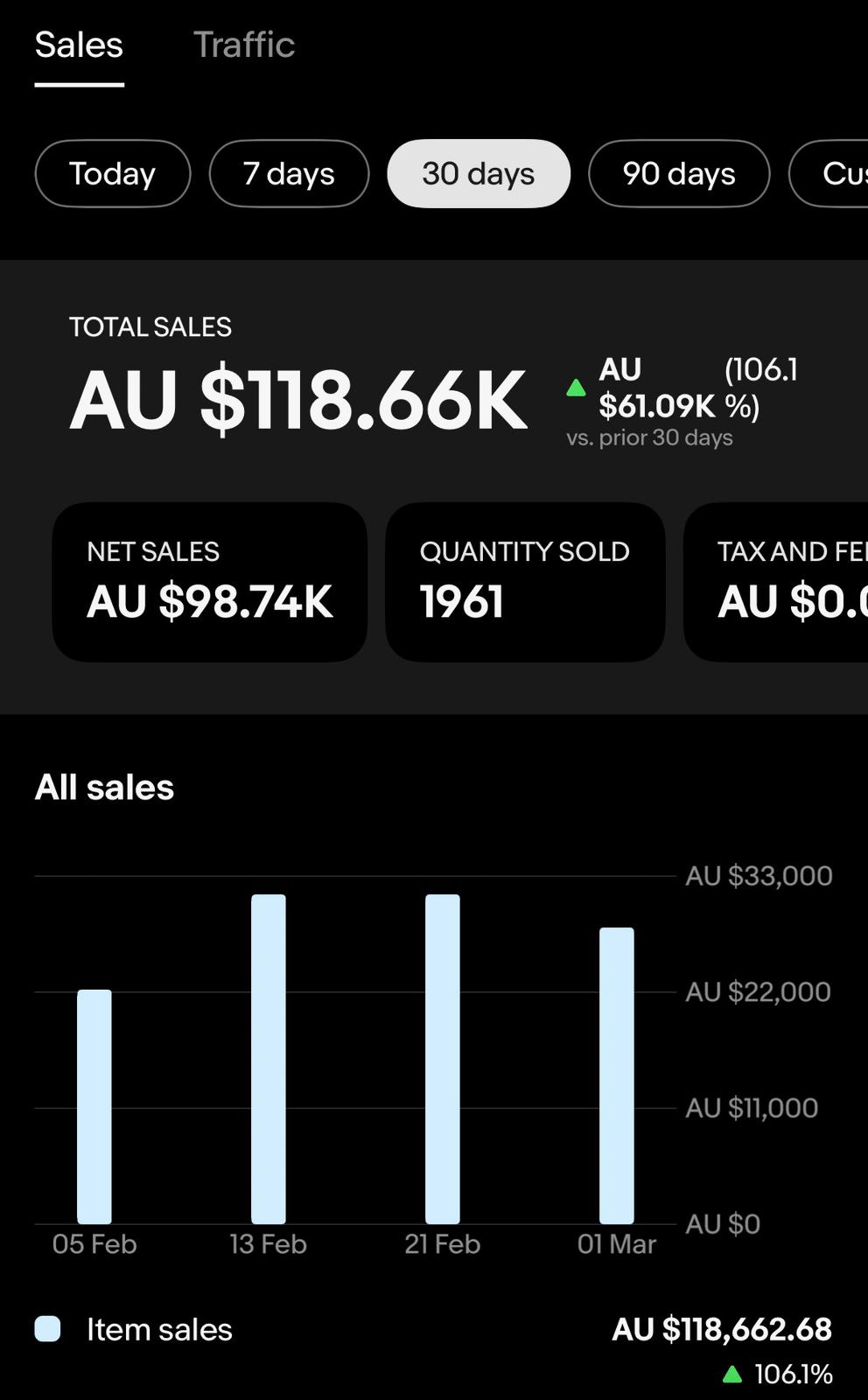This screenshot has height=1400, width=868.
Task: Select the 30 days filter
Action: point(478,173)
